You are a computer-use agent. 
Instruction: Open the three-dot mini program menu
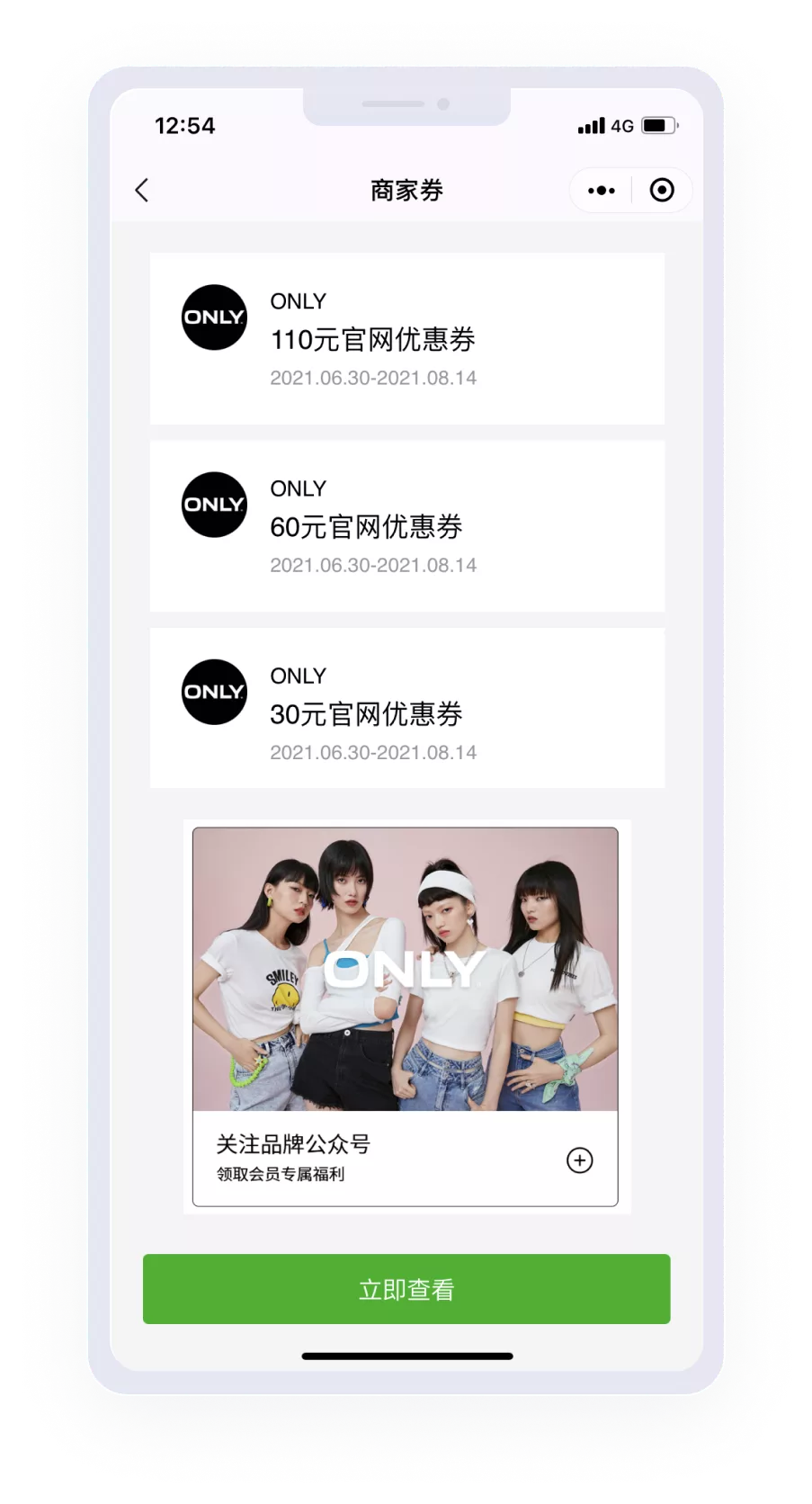pyautogui.click(x=602, y=191)
